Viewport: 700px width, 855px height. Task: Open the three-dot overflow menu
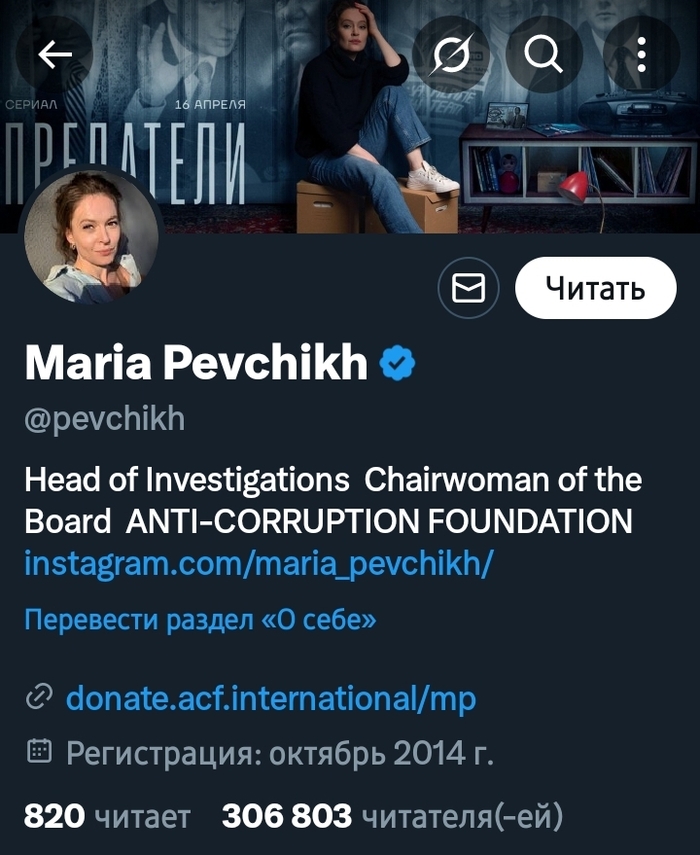641,56
